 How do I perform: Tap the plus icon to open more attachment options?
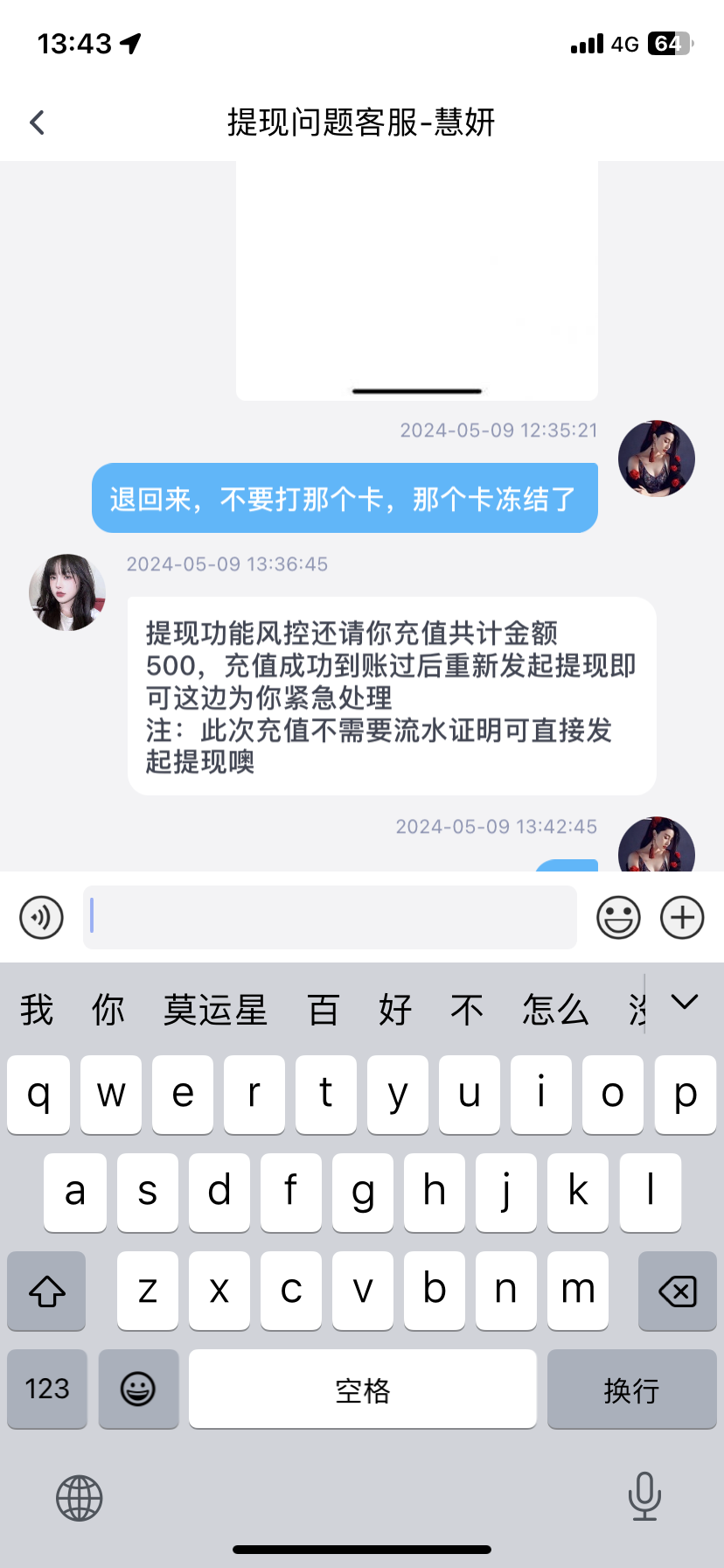(682, 917)
